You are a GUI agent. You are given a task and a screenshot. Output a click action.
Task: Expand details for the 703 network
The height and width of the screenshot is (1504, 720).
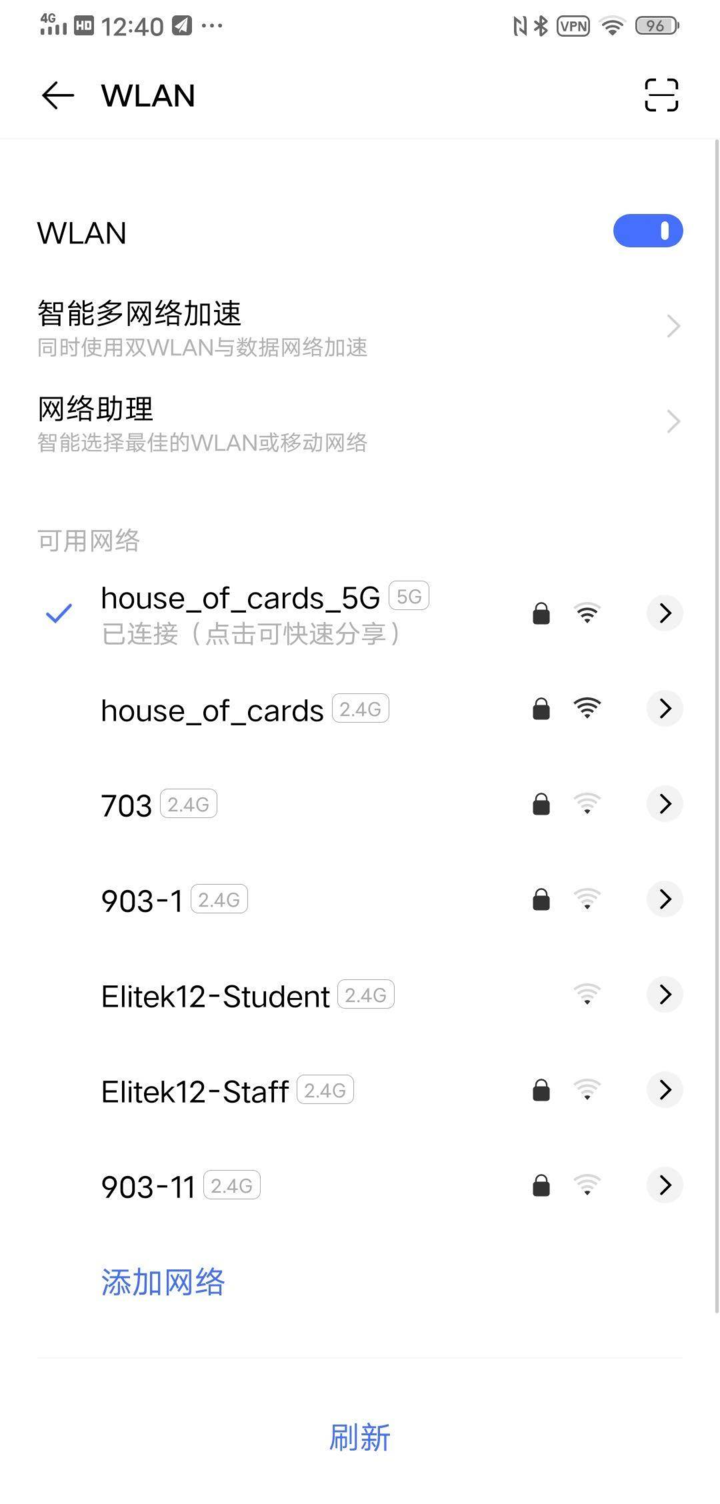click(664, 803)
